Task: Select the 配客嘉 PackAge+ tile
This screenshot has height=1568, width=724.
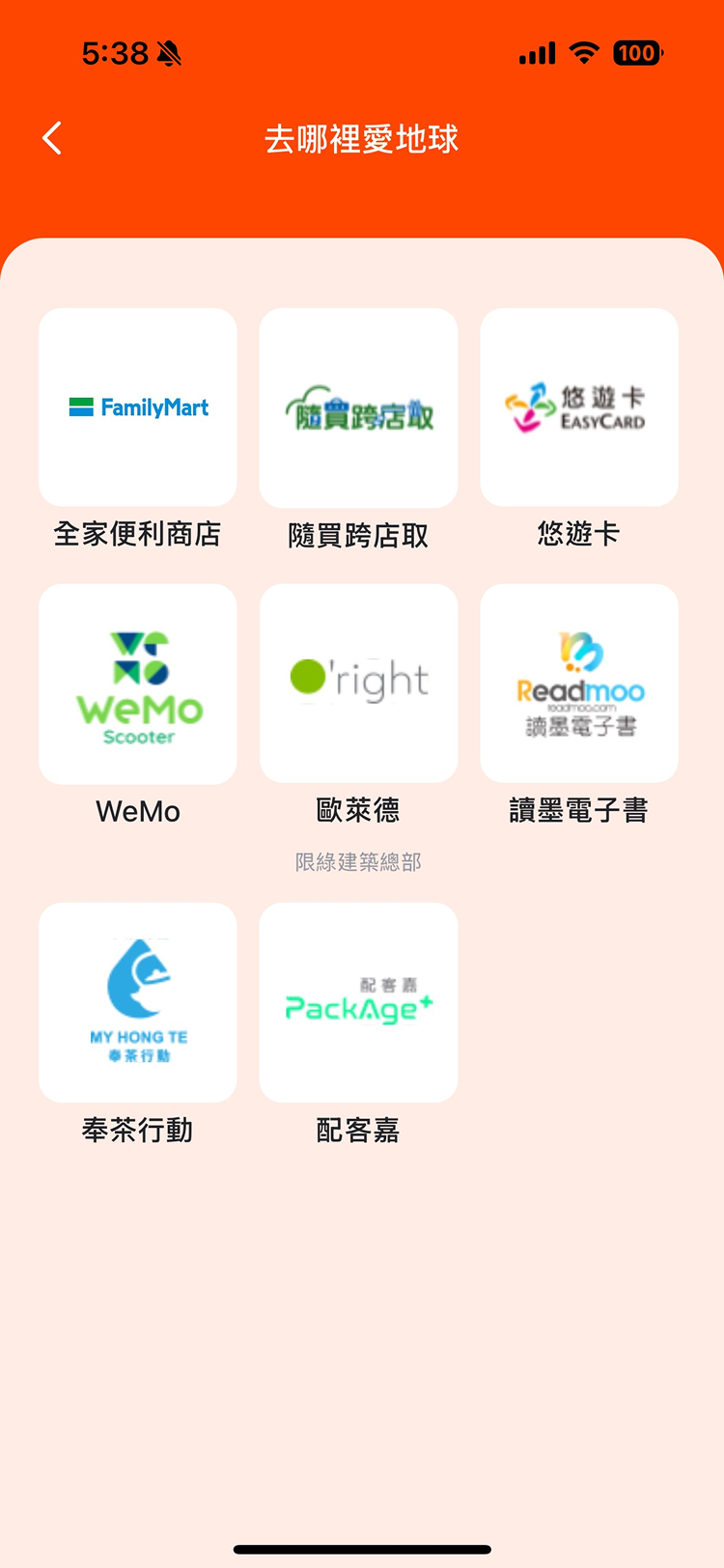Action: click(x=358, y=1002)
